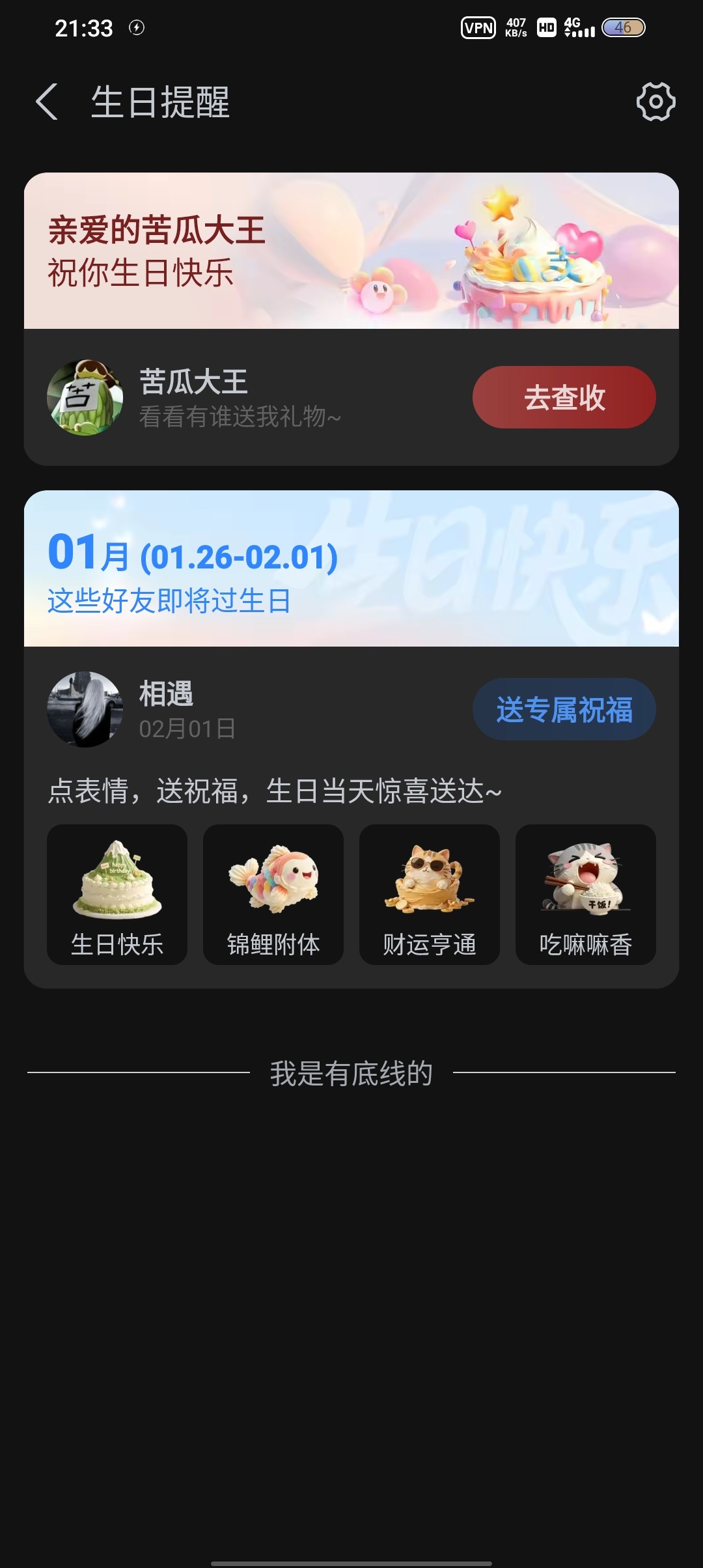
Task: Send the 吃嘛嘛香 sticker
Action: [x=585, y=894]
